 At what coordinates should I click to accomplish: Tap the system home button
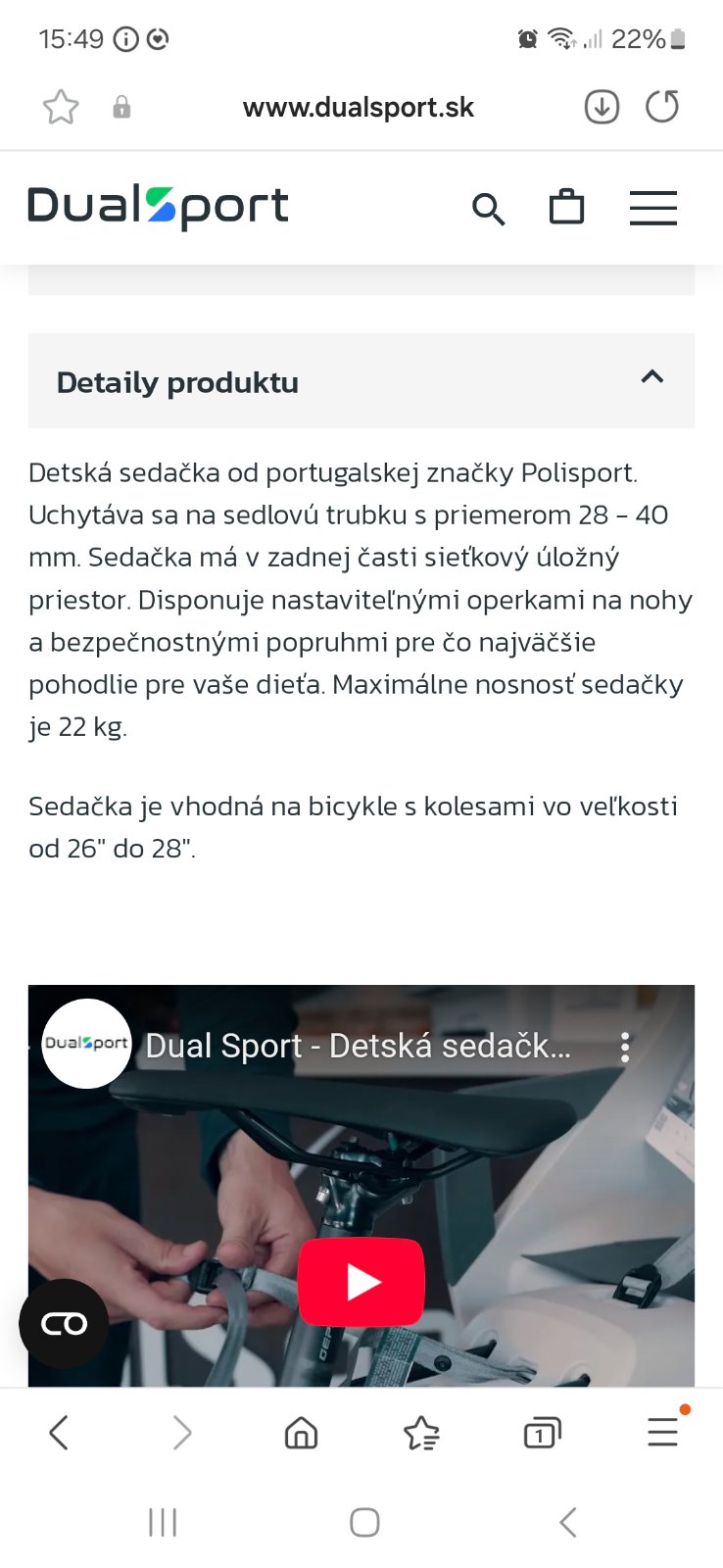coord(364,1522)
